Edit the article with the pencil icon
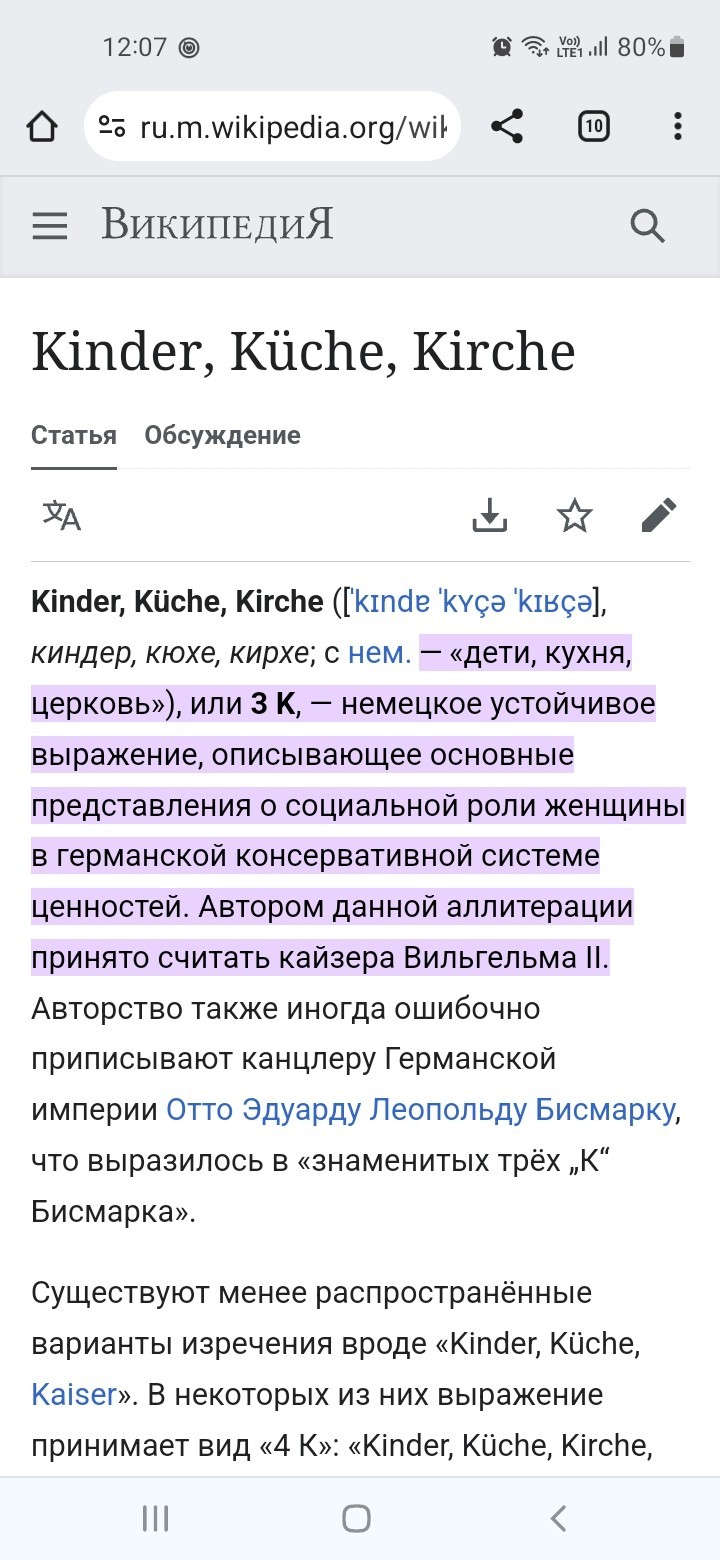This screenshot has width=720, height=1560. 659,516
